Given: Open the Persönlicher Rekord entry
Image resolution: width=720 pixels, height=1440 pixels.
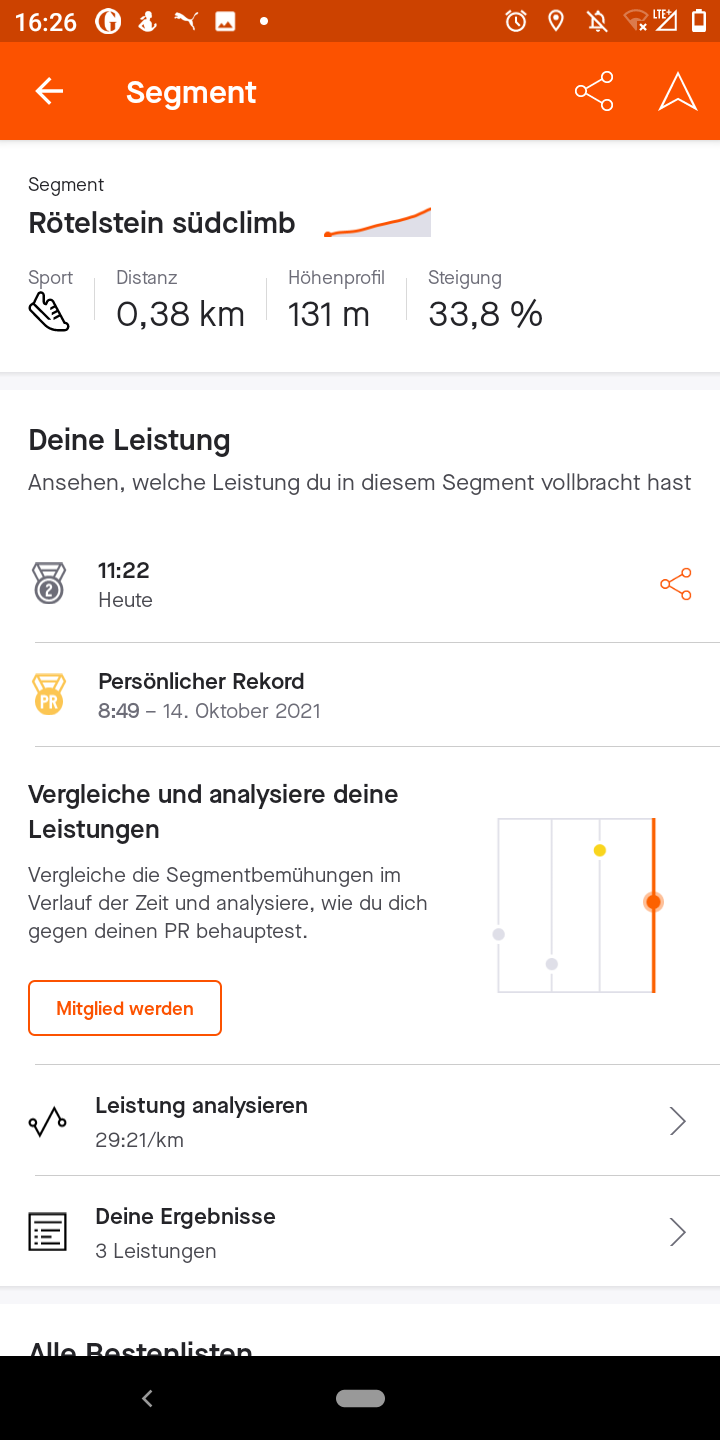Looking at the screenshot, I should 360,695.
